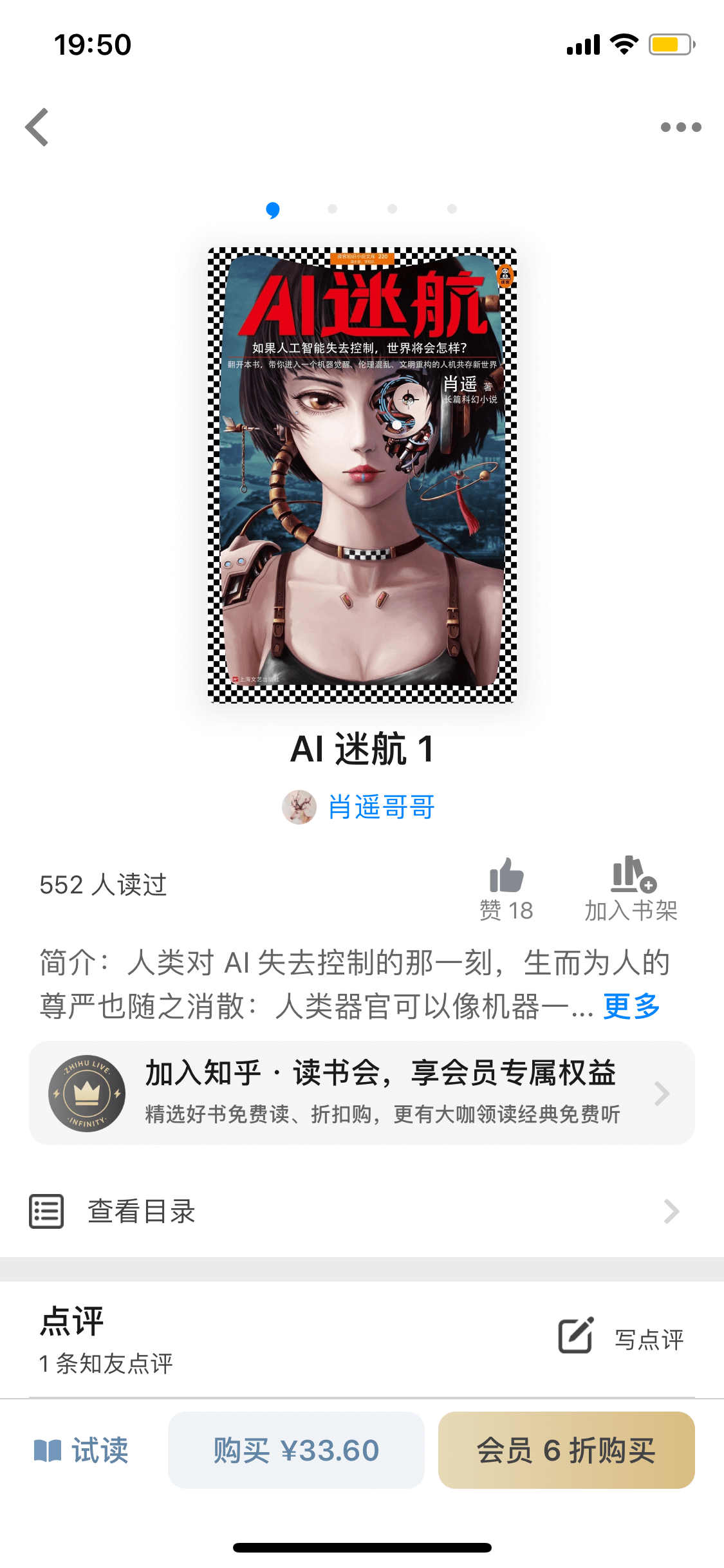This screenshot has width=724, height=1568.
Task: Open the three-dot overflow menu
Action: click(680, 127)
